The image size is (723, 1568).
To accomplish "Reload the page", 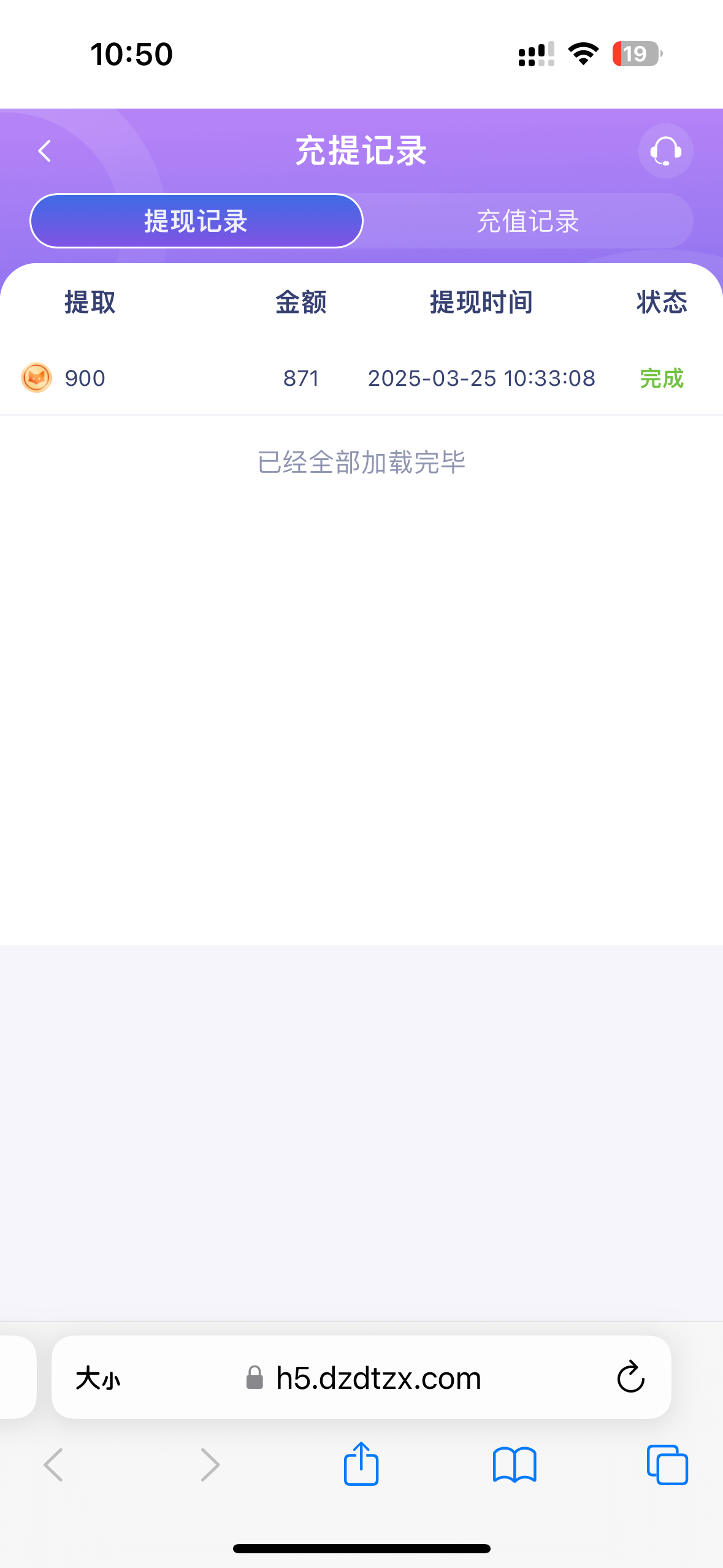I will 630,1378.
